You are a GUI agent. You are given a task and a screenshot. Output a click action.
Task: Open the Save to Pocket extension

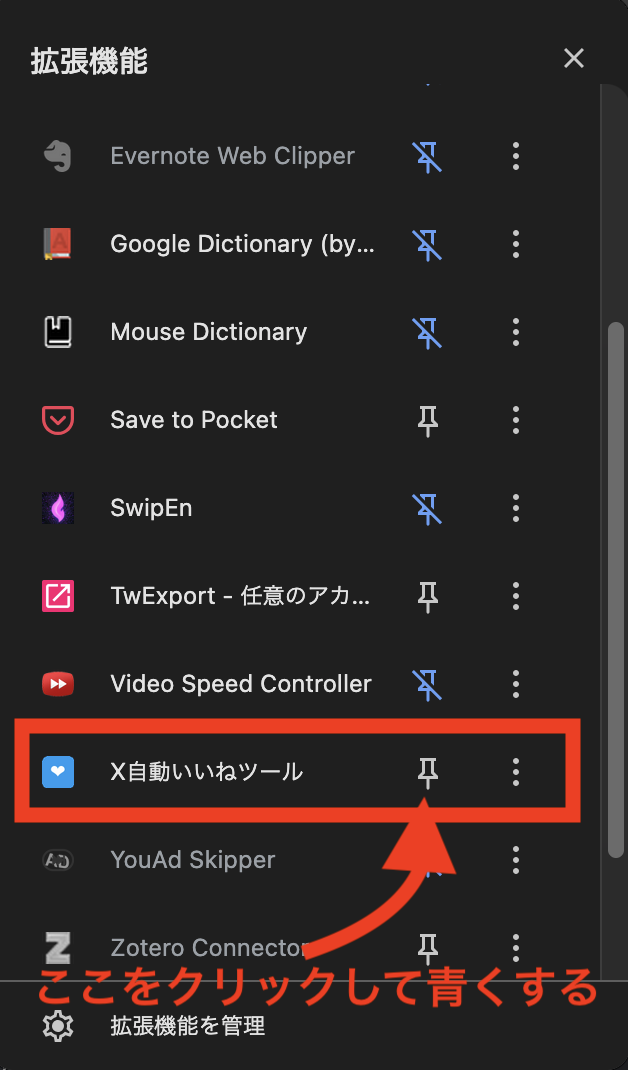(x=194, y=420)
